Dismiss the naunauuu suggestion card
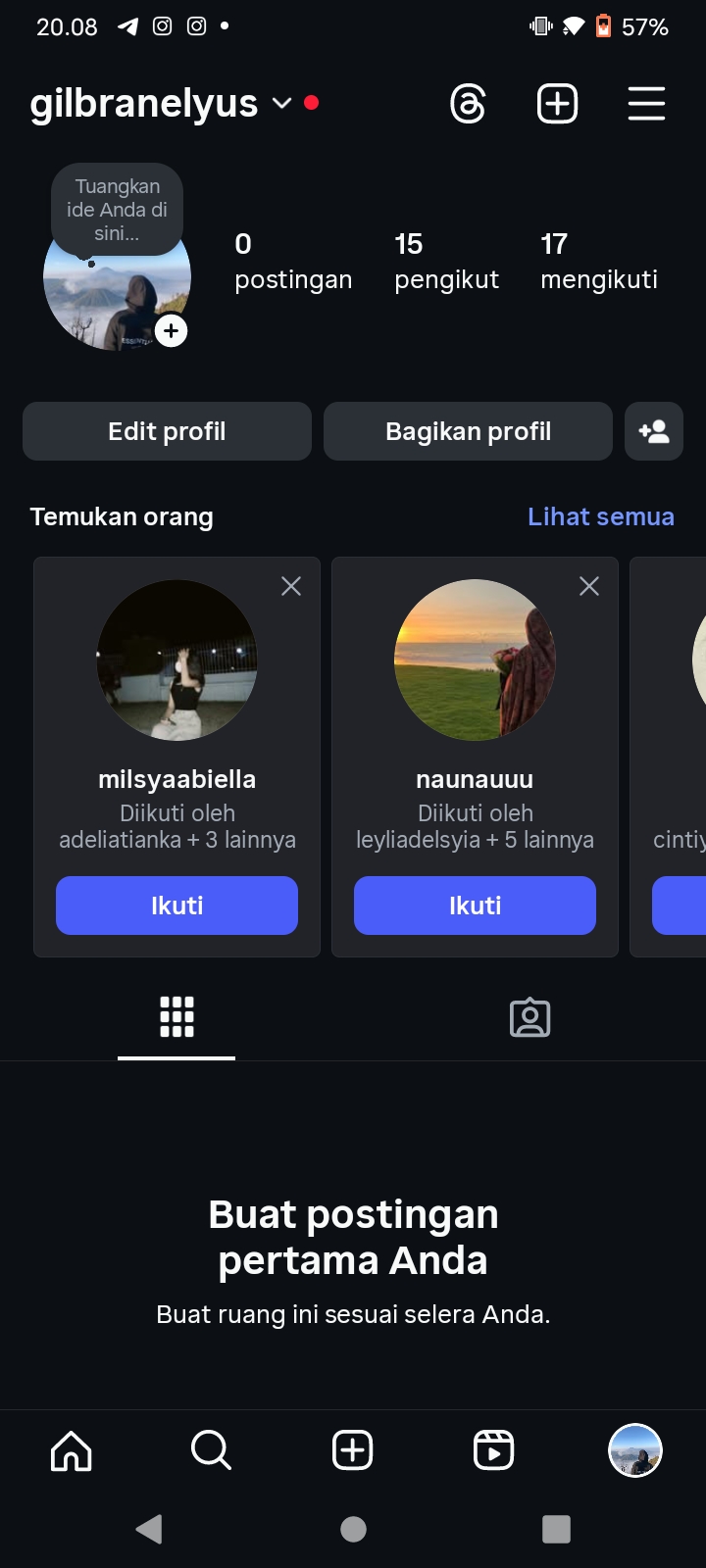Screen dimensions: 706x1568 pos(589,586)
